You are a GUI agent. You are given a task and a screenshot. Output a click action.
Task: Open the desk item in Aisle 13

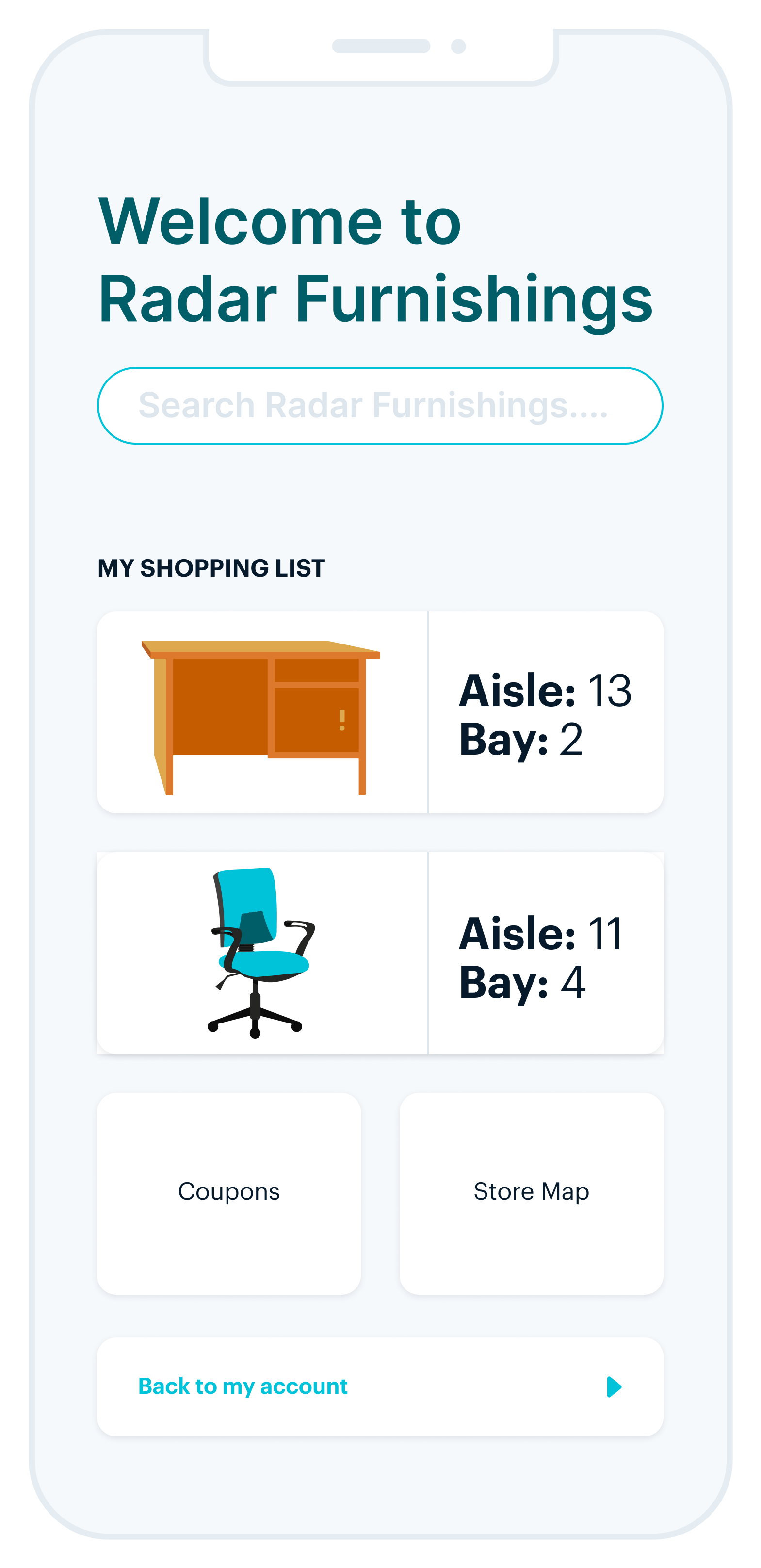pos(380,712)
